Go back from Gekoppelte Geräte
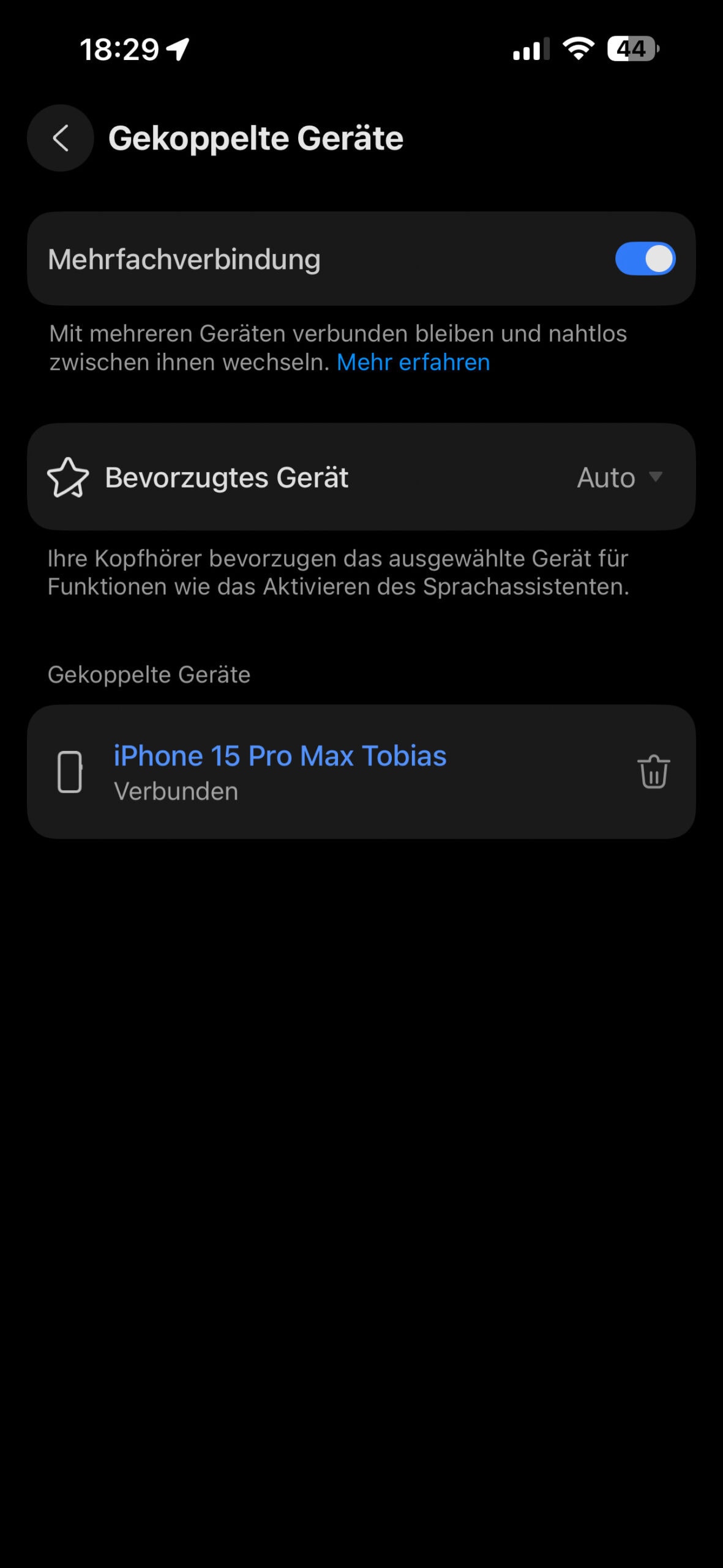The width and height of the screenshot is (723, 1568). [x=60, y=138]
